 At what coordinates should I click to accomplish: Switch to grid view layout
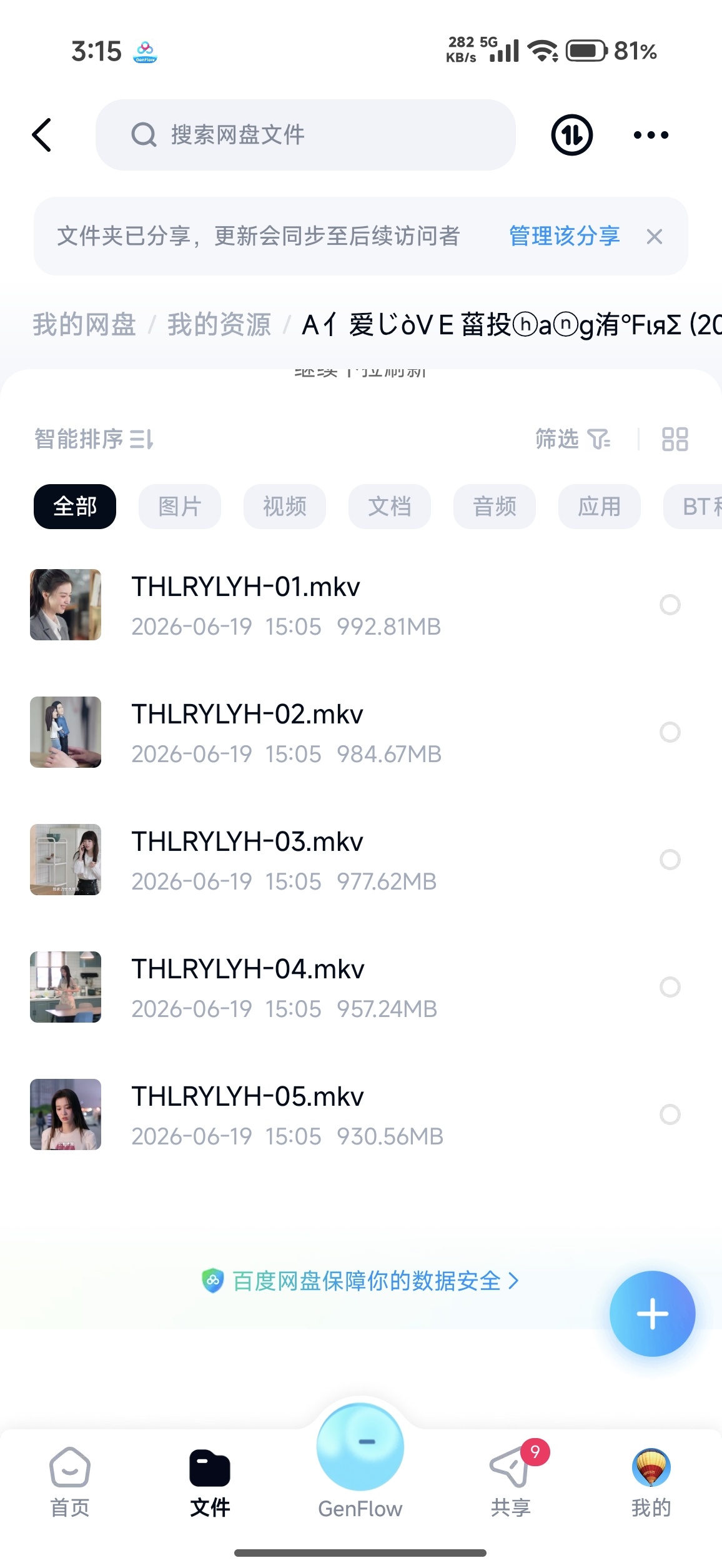tap(675, 439)
